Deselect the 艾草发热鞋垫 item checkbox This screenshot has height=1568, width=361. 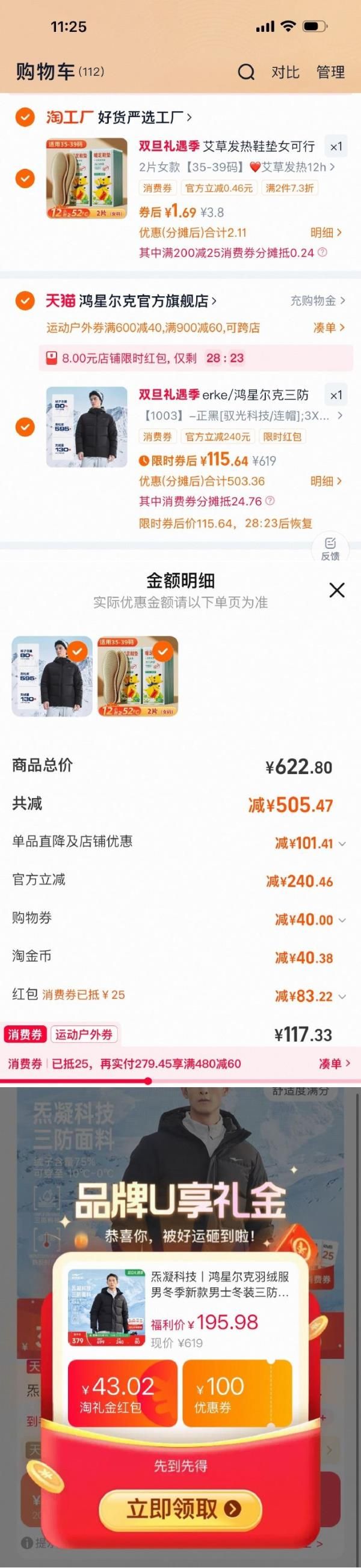(25, 178)
